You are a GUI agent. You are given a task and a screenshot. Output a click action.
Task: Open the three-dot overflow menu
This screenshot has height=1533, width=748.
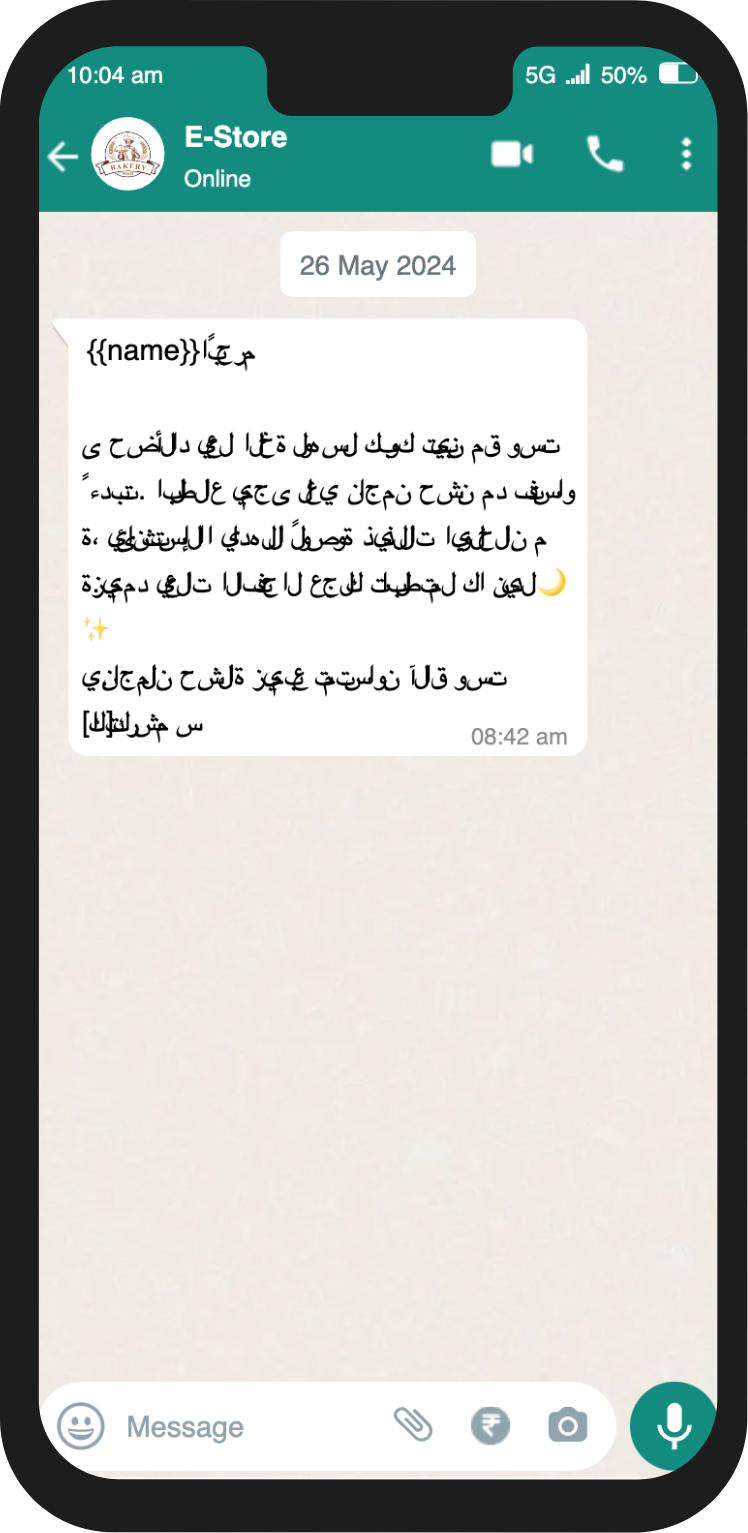click(x=686, y=155)
